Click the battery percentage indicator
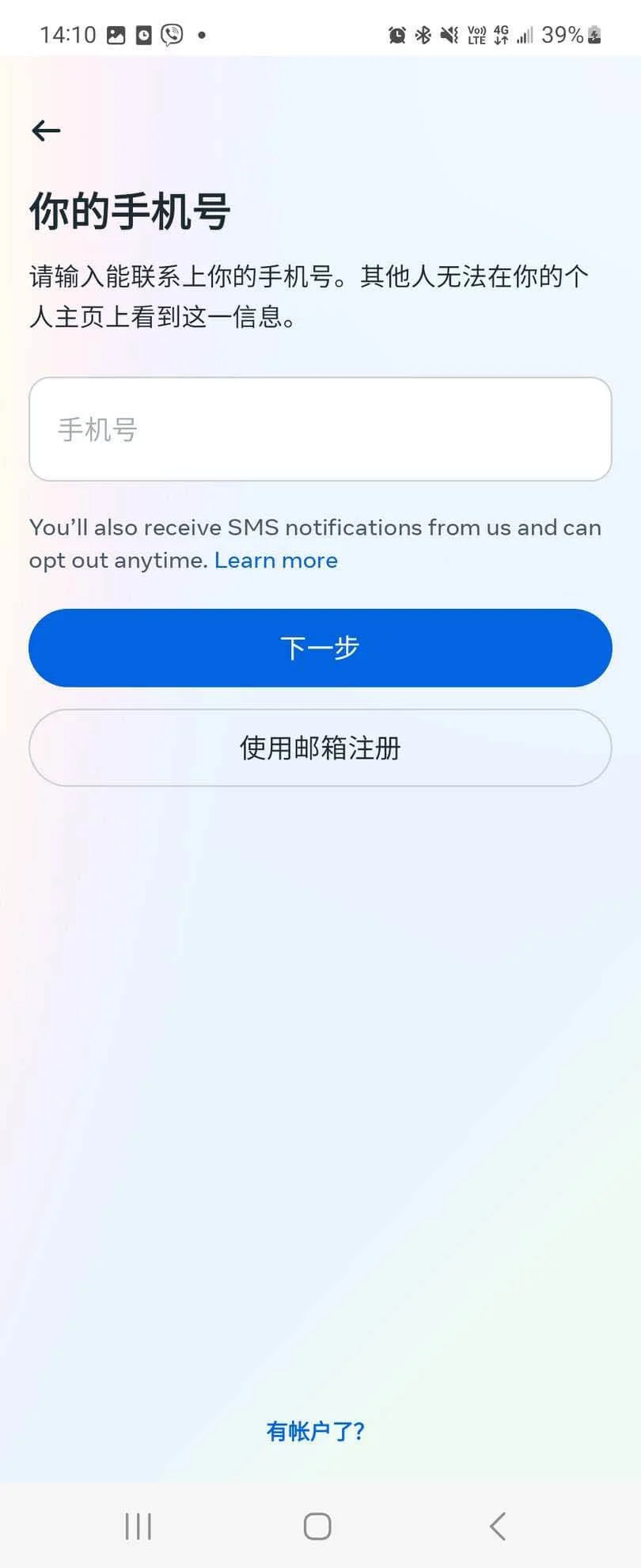Screen dimensions: 641x1568 pos(563,34)
